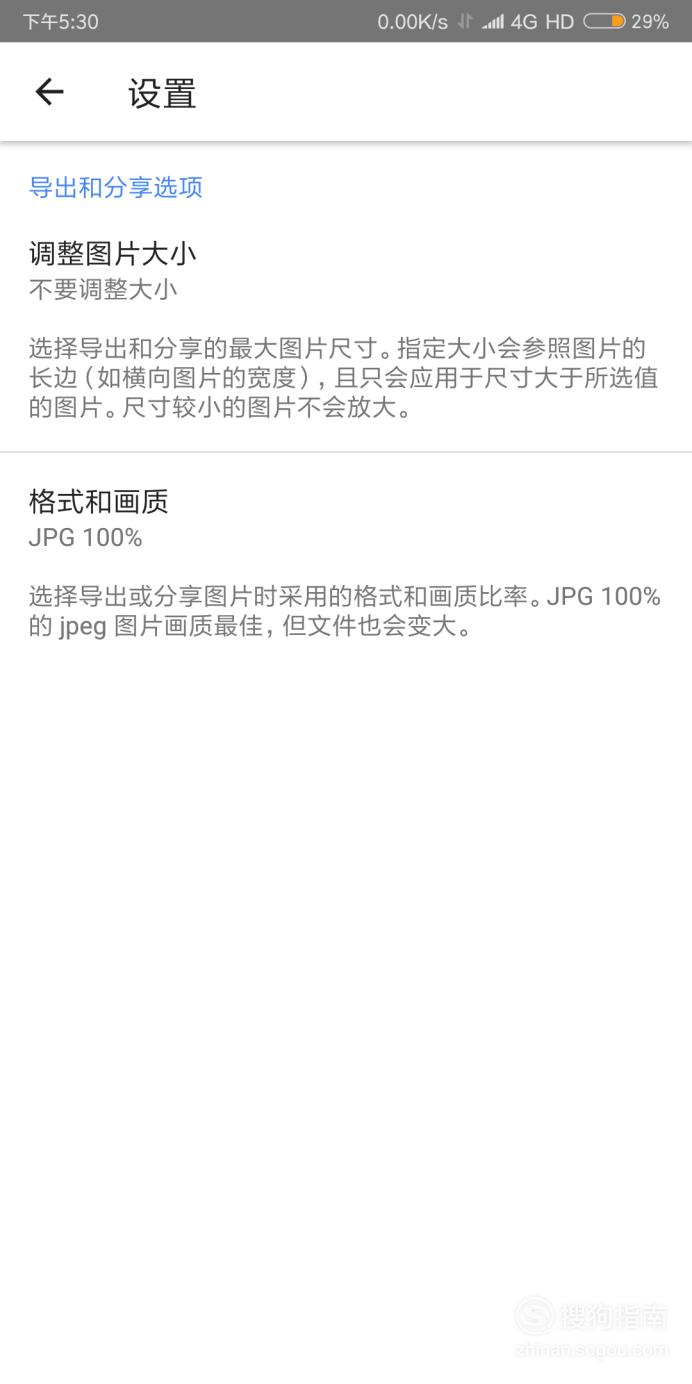Go back using the arrow icon
This screenshot has height=1384, width=692.
pyautogui.click(x=49, y=92)
